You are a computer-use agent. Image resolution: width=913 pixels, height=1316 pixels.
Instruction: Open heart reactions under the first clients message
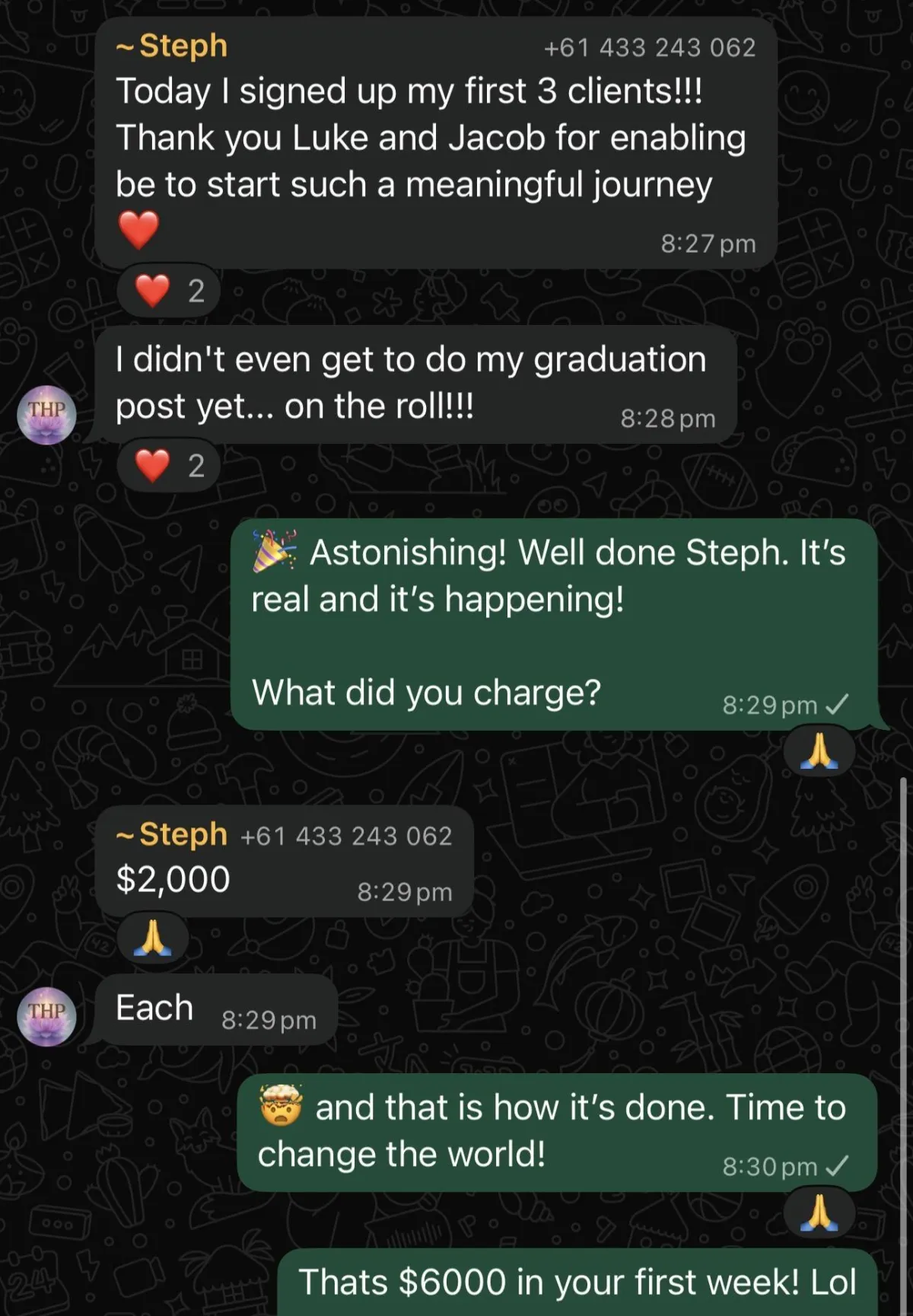169,292
